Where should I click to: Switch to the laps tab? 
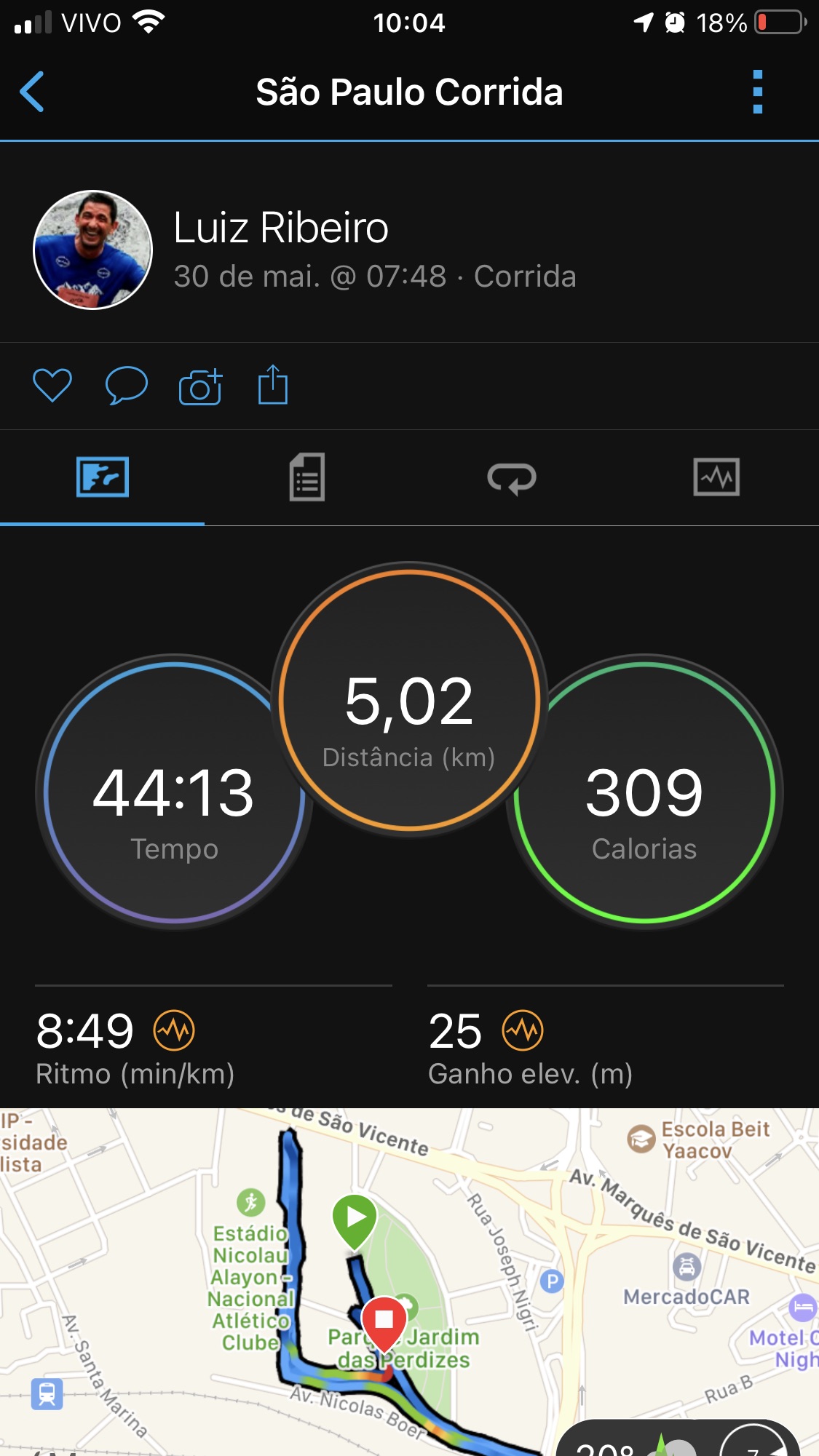point(512,478)
